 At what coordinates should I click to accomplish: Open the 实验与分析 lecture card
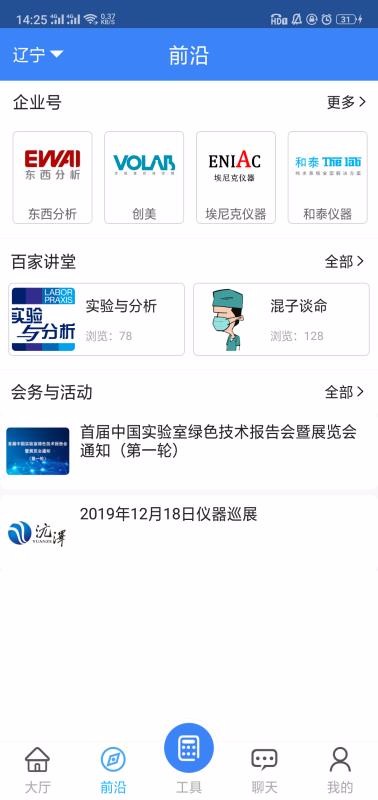click(96, 319)
